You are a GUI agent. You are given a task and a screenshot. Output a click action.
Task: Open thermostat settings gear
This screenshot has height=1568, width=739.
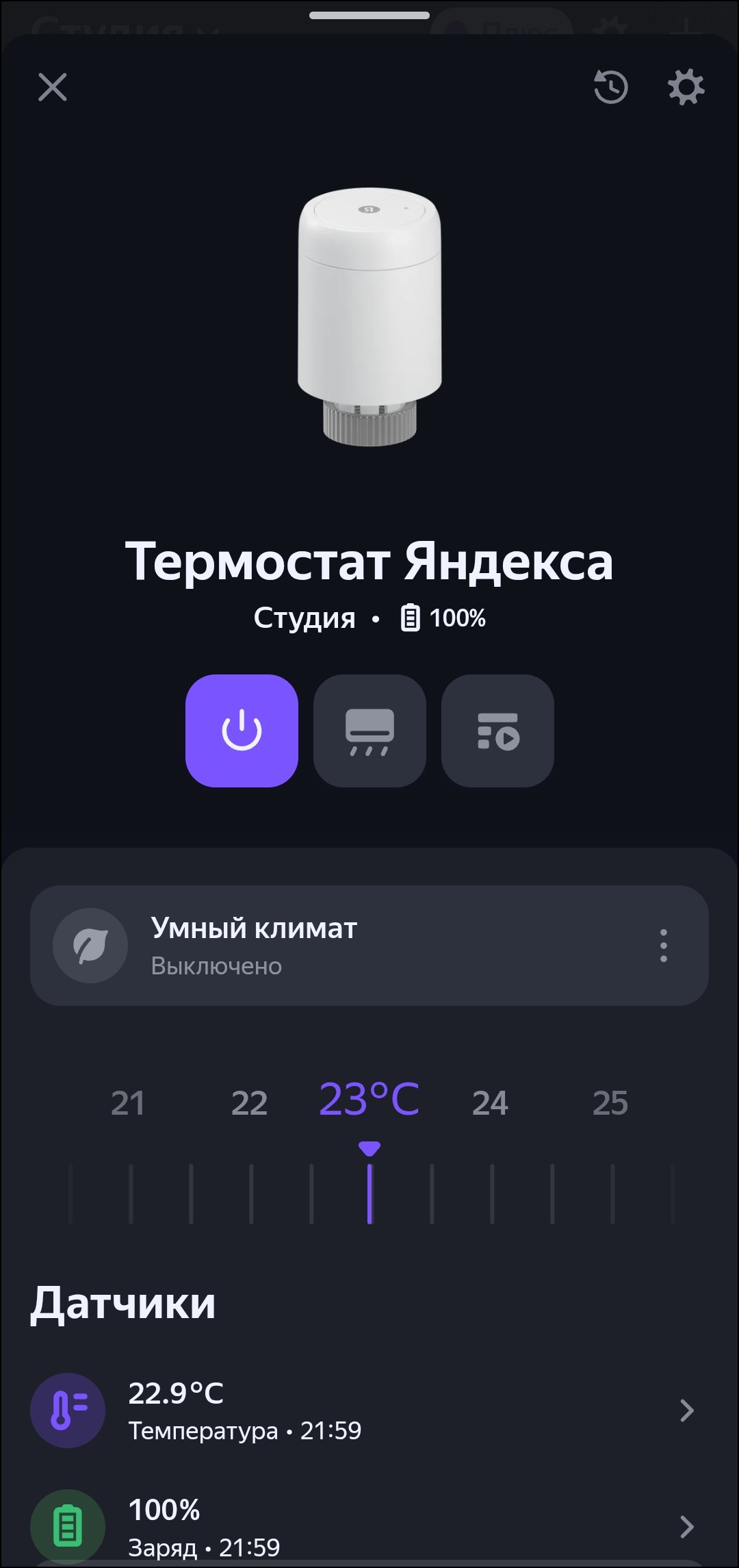[x=686, y=88]
